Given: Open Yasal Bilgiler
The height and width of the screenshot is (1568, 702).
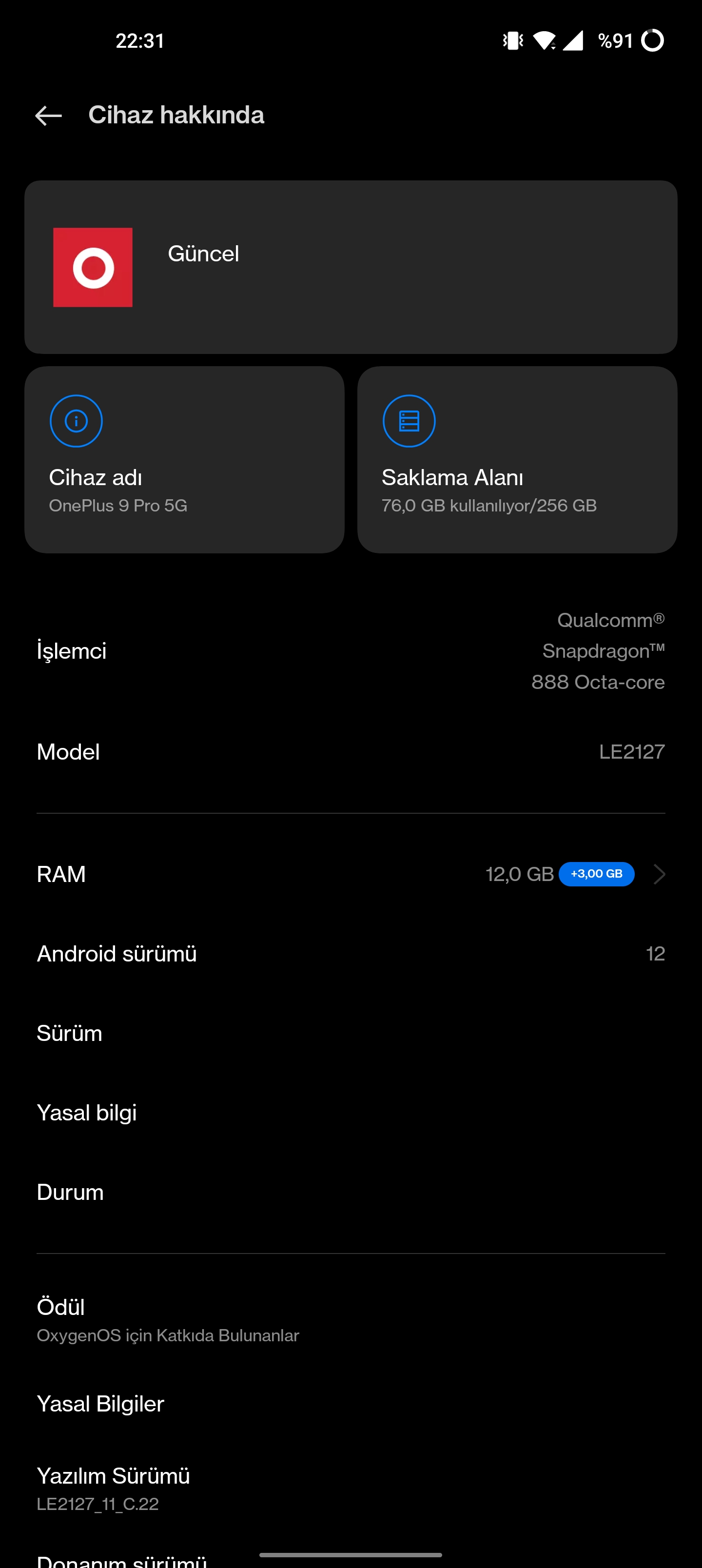Looking at the screenshot, I should coord(351,1404).
